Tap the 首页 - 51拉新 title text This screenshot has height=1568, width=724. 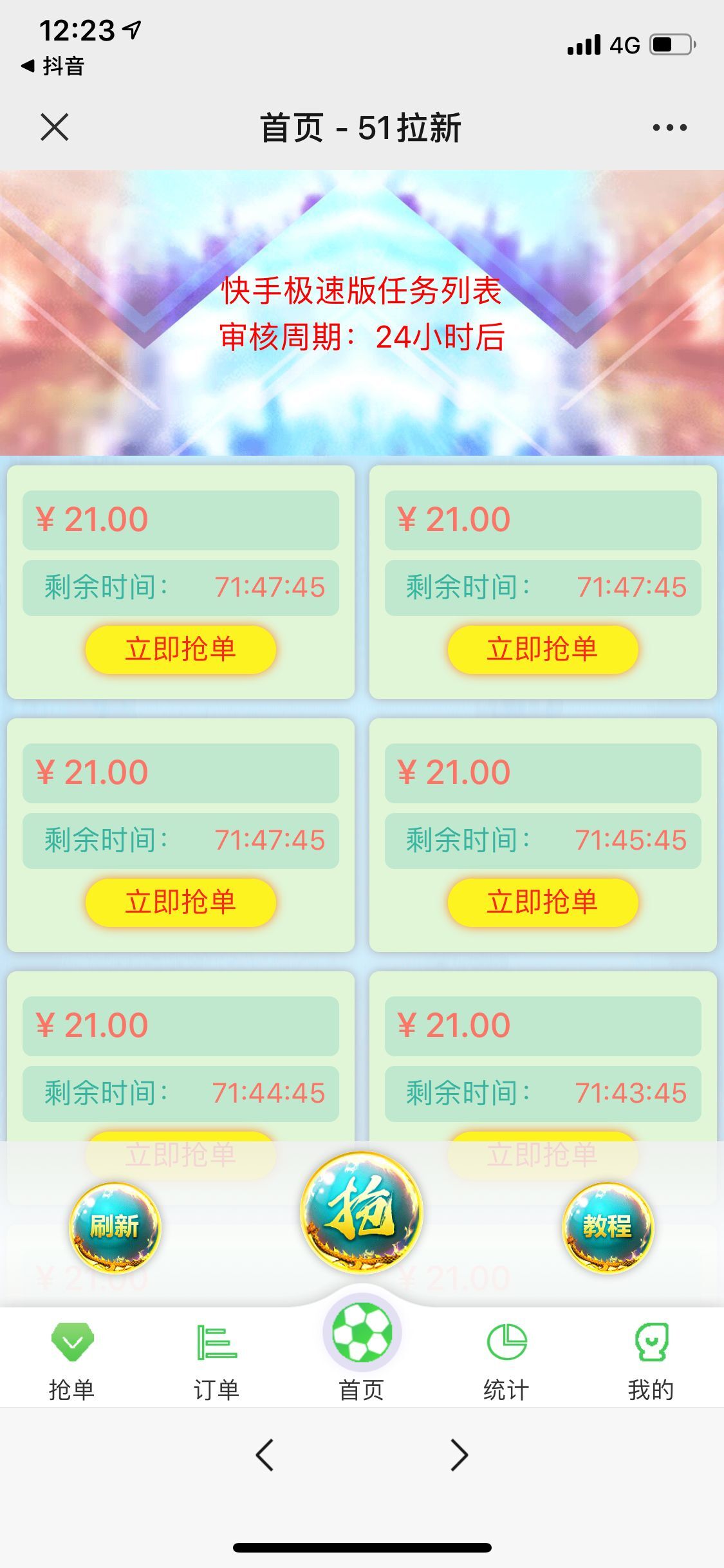point(362,127)
